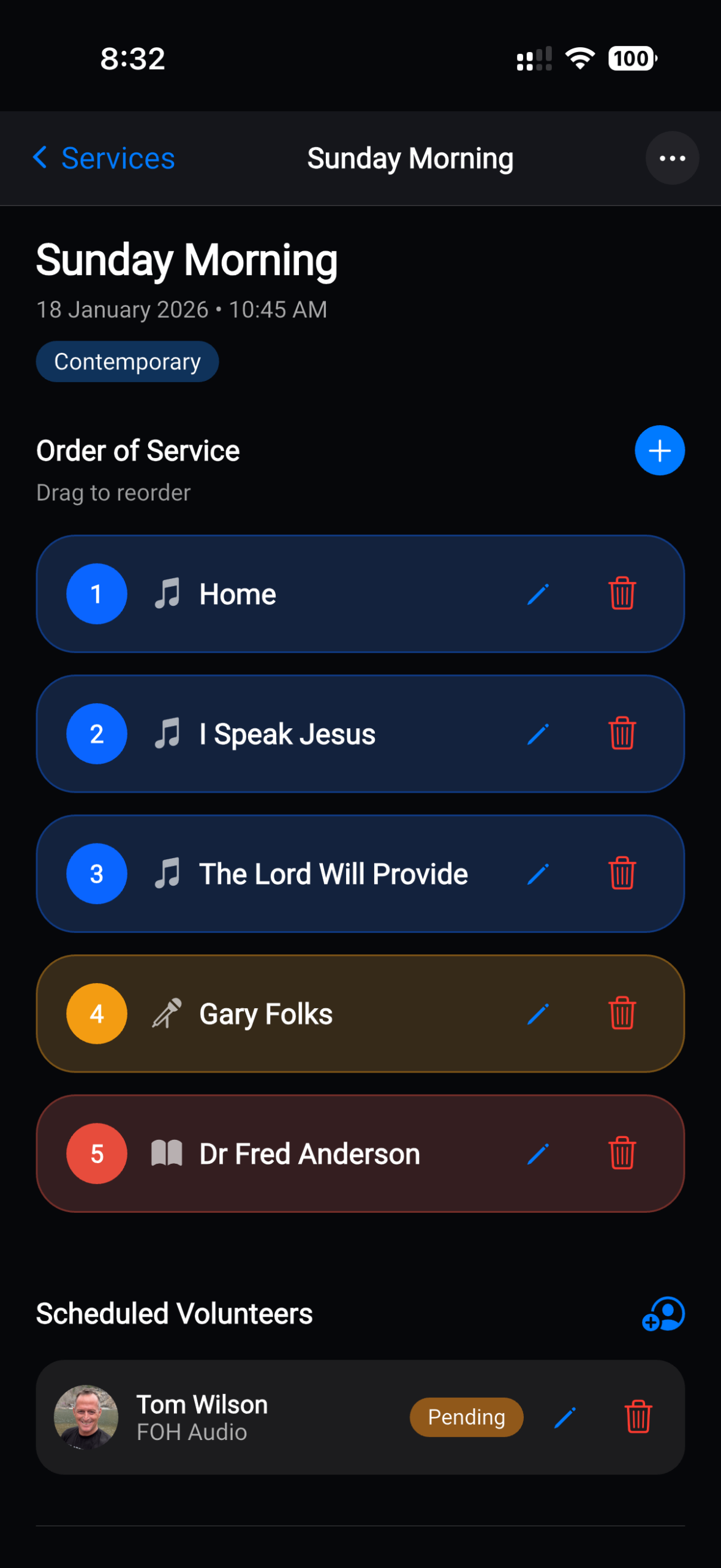
Task: Delete the Gary Folks item
Action: (x=622, y=1014)
